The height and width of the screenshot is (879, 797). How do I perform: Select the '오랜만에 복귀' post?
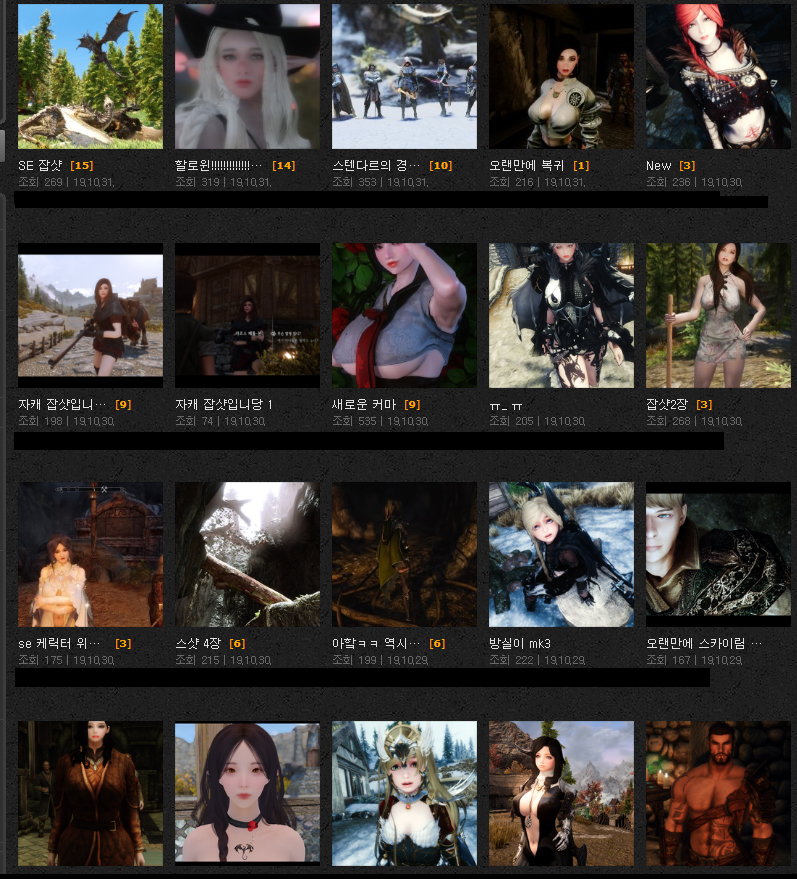point(561,77)
